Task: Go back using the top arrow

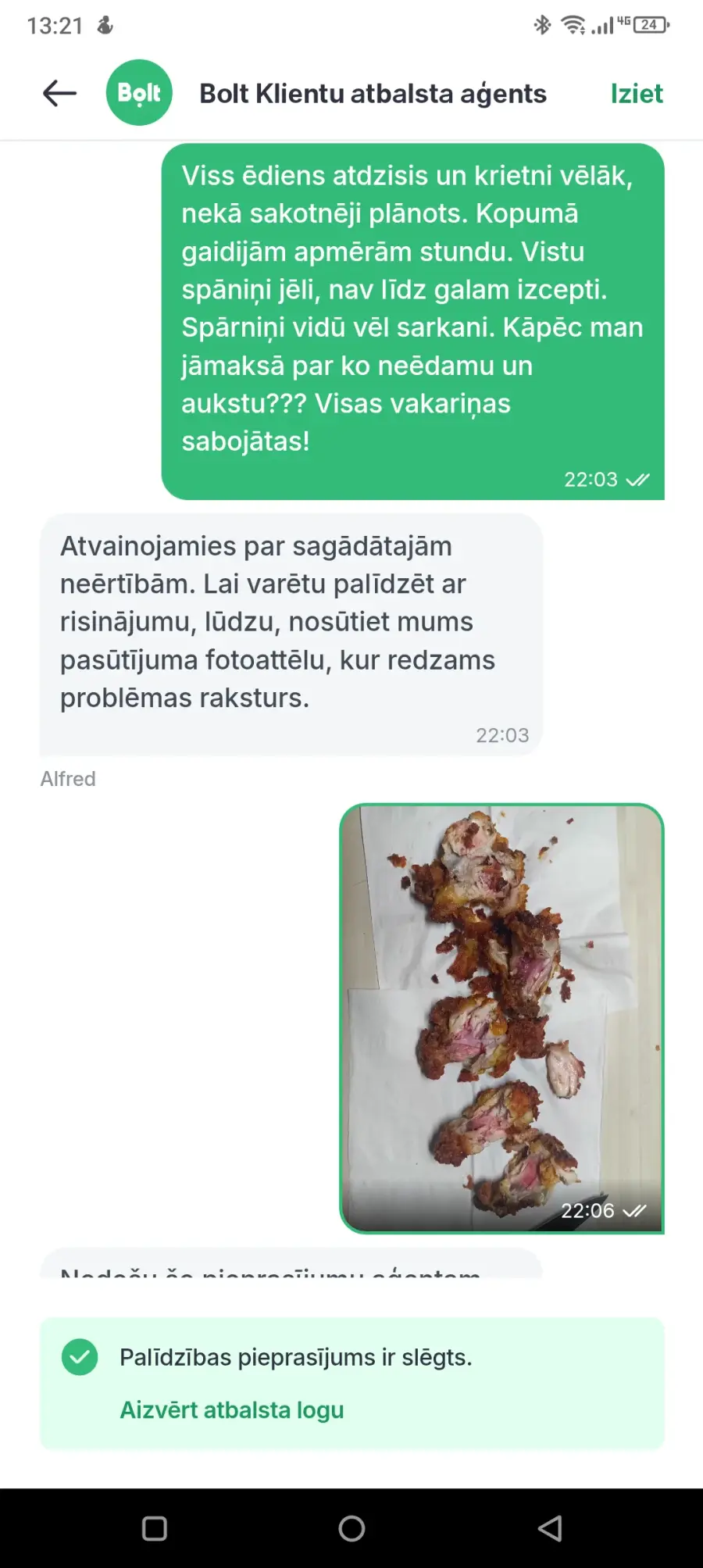Action: click(59, 93)
